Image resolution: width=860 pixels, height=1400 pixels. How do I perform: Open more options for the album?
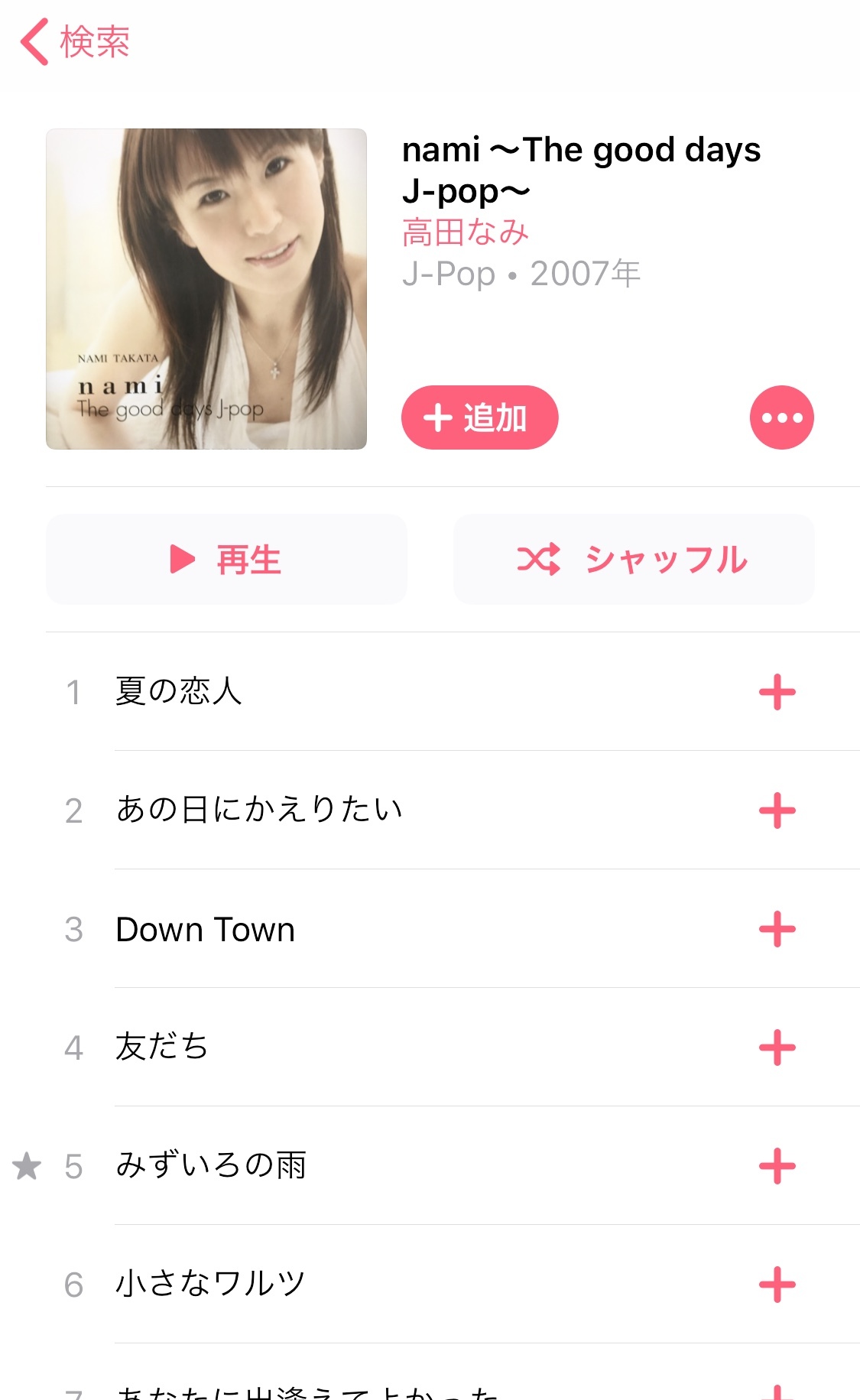781,417
